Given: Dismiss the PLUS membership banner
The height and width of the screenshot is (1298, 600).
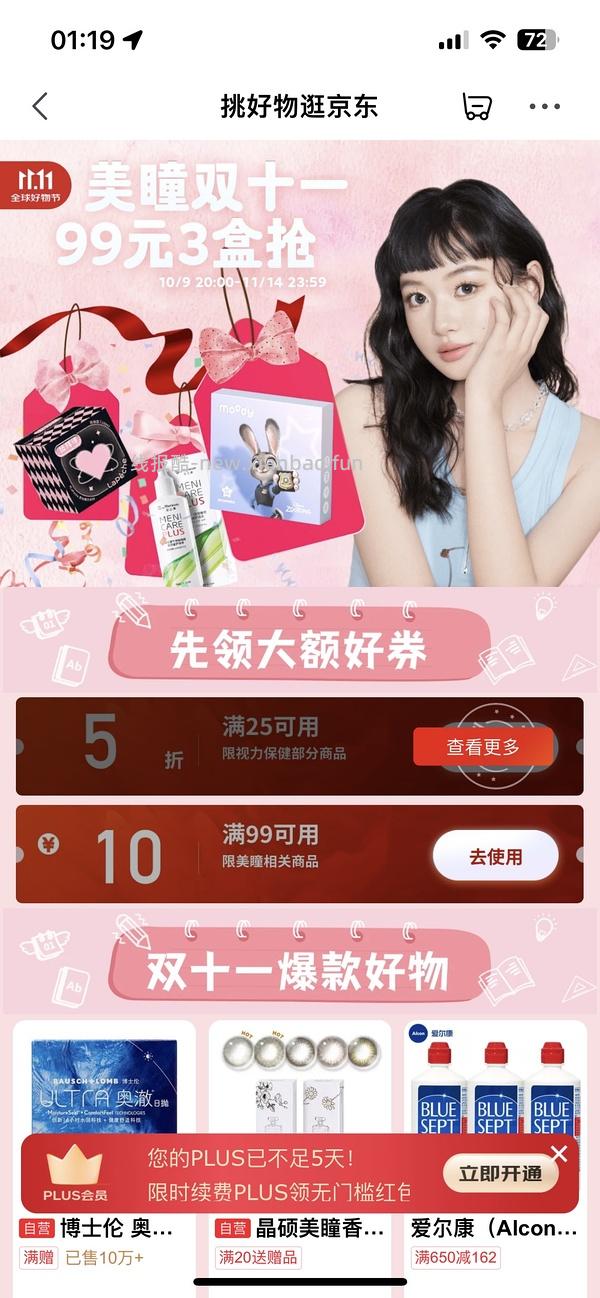Looking at the screenshot, I should click(559, 1154).
